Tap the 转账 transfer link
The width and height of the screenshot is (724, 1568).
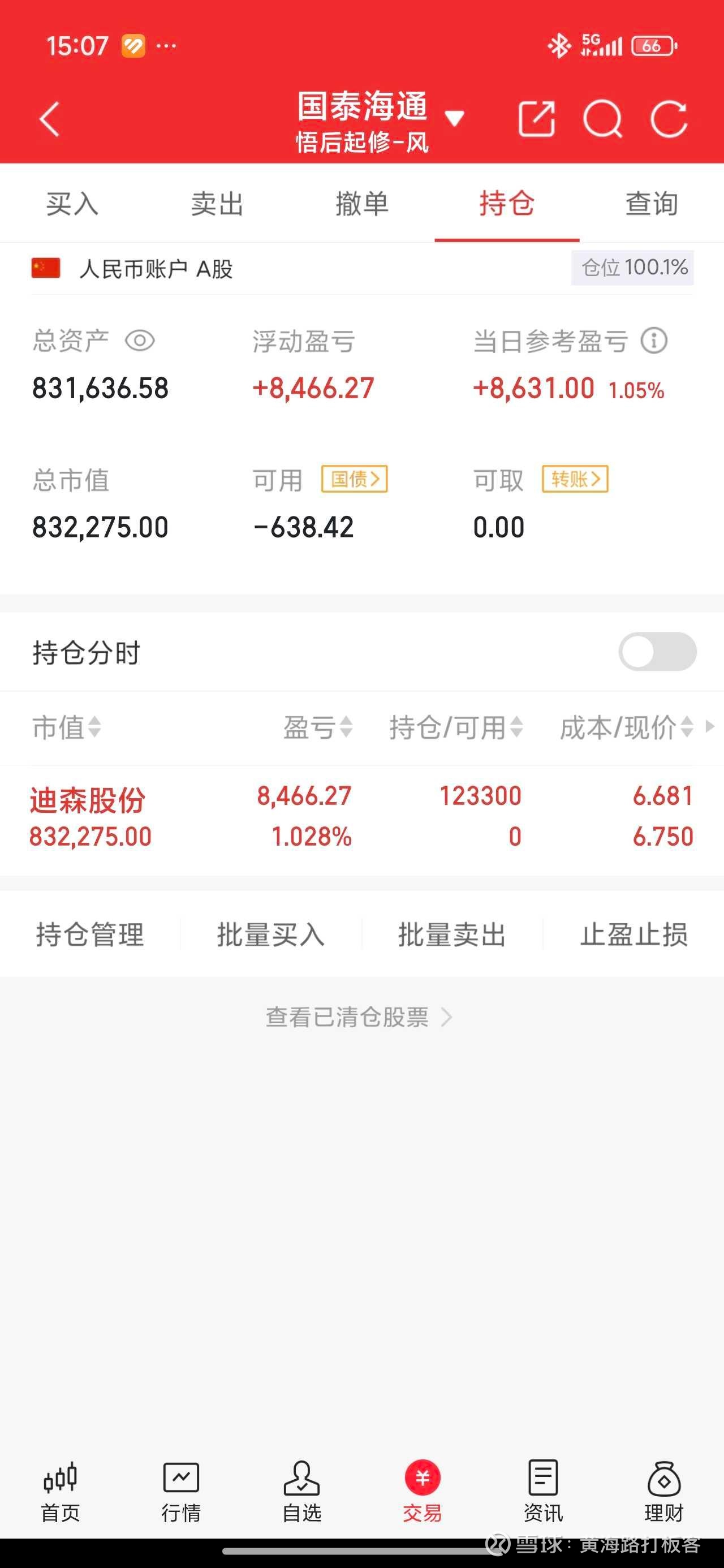coord(575,479)
